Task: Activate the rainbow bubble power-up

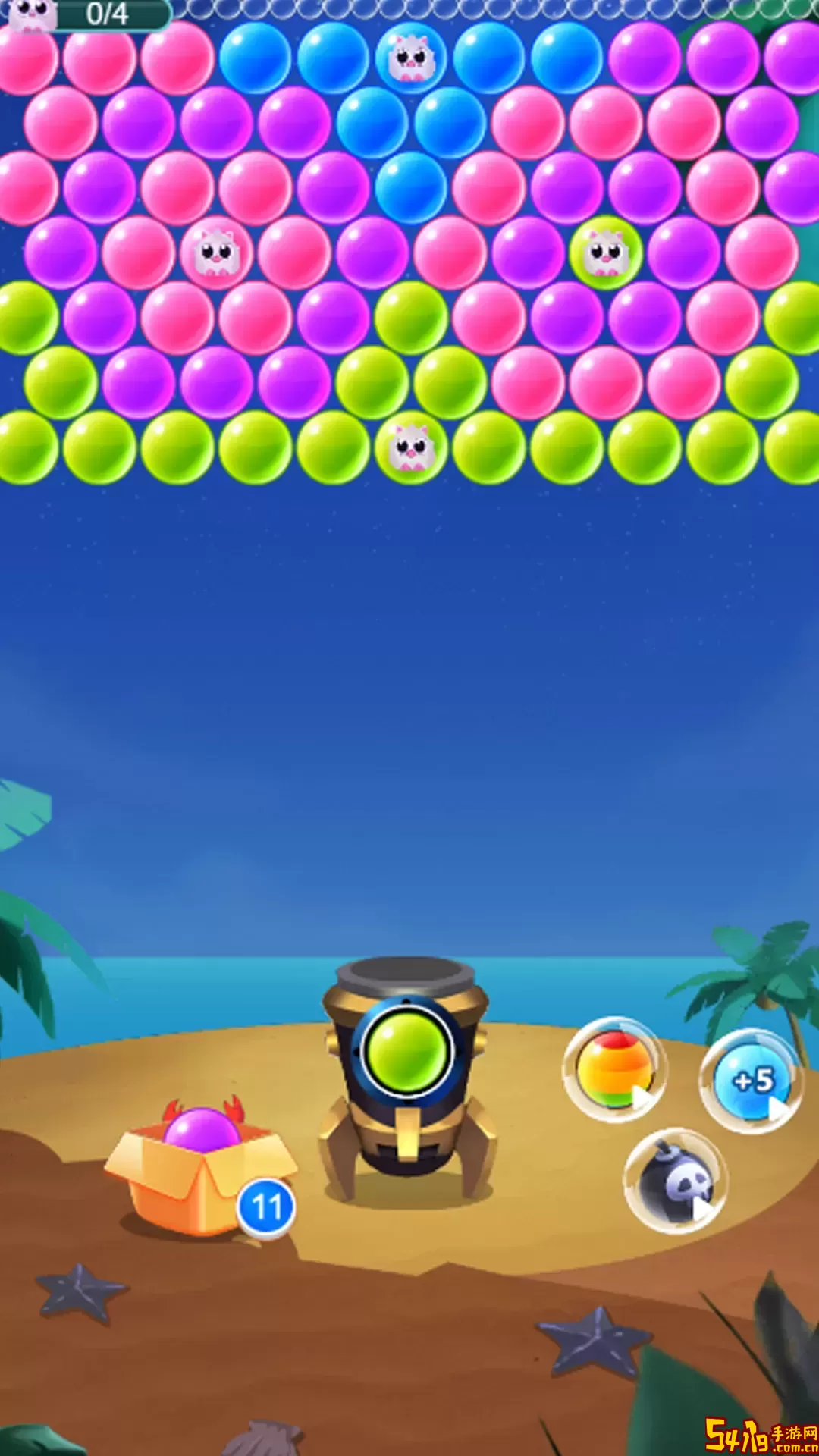Action: coord(614,1069)
